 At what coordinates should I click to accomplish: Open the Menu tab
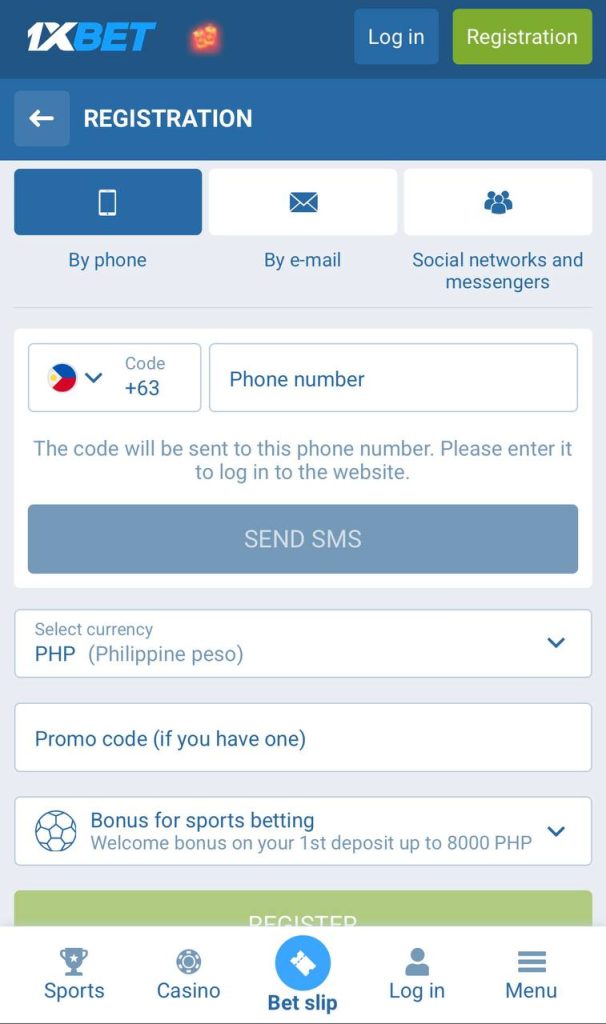531,974
